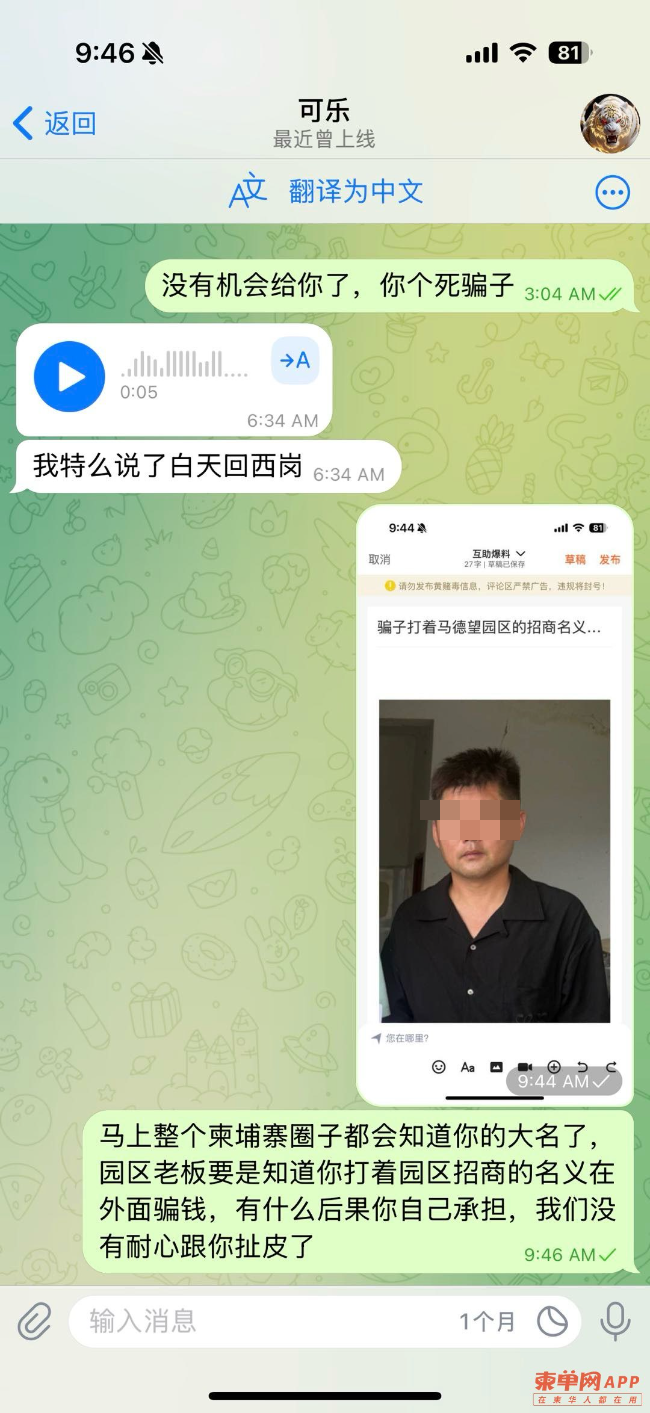Image resolution: width=650 pixels, height=1413 pixels.
Task: Play the 0:05 voice message
Action: tap(69, 377)
